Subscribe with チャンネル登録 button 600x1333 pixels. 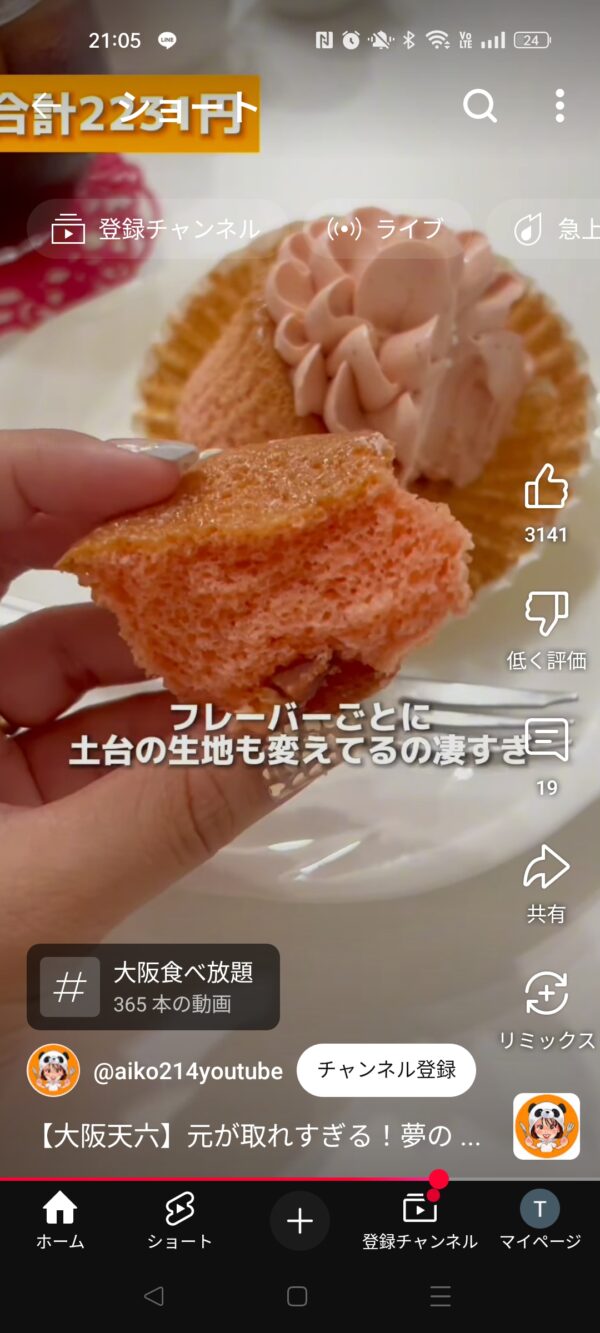(x=386, y=1070)
